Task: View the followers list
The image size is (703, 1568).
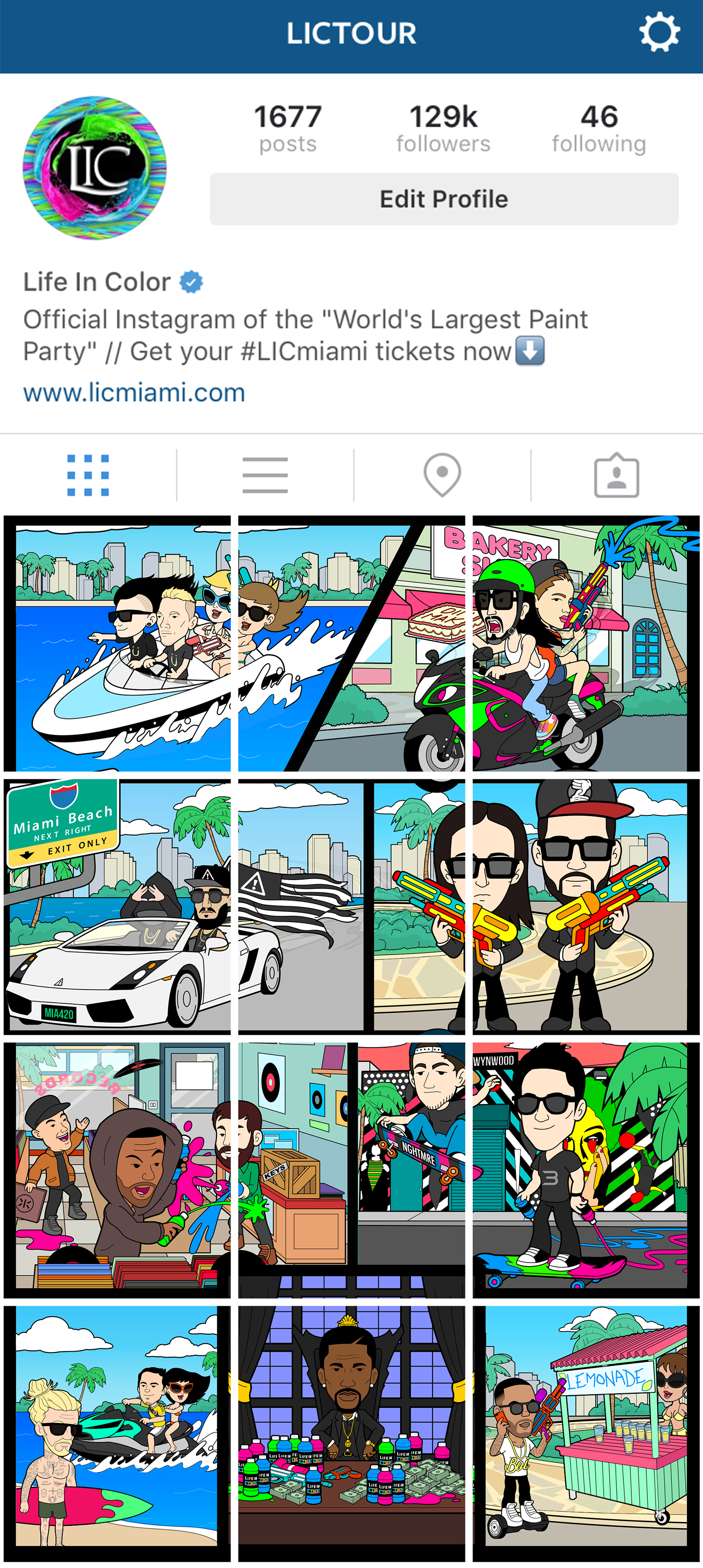Action: point(443,128)
